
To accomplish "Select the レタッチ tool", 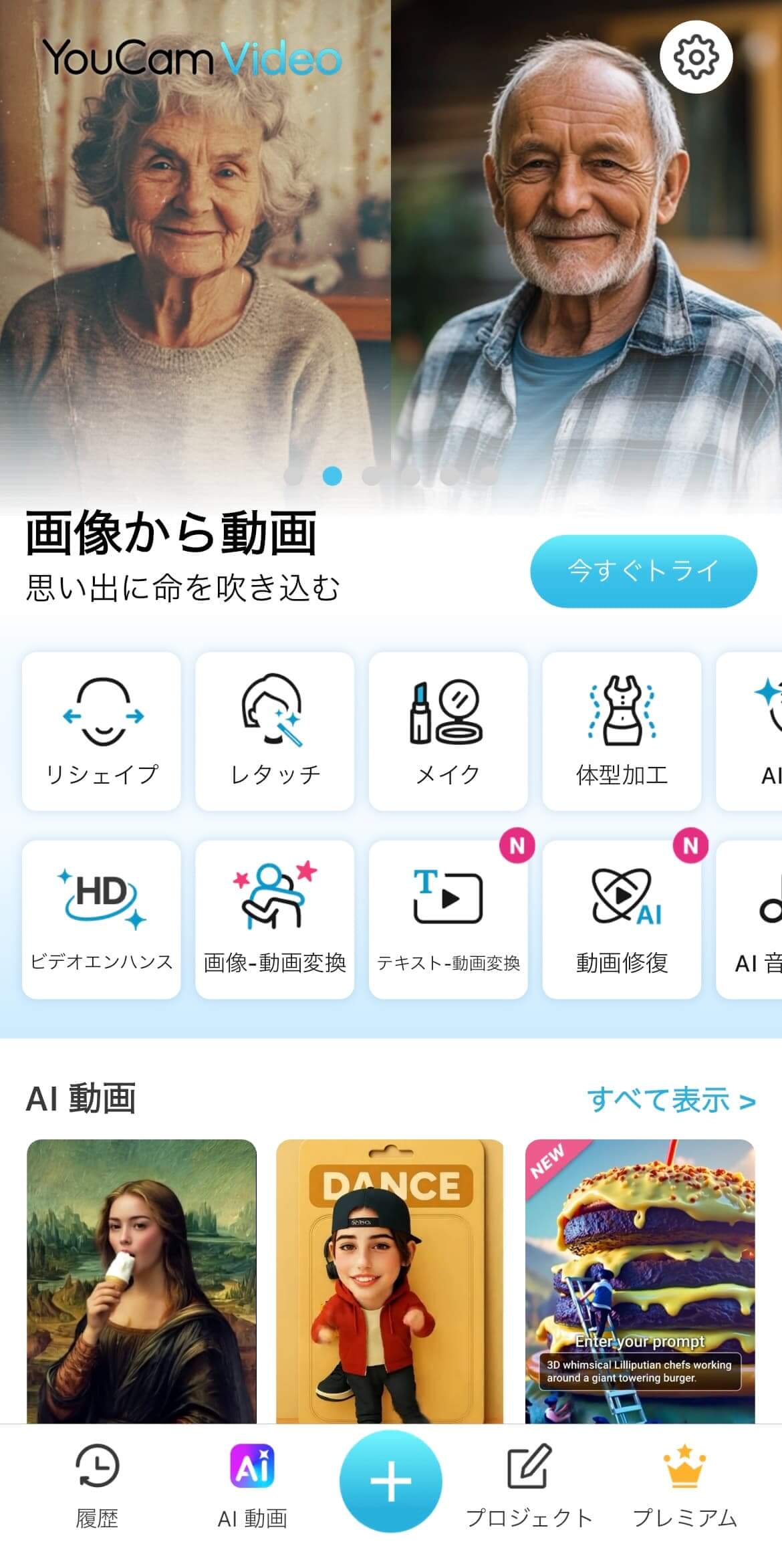I will point(275,731).
